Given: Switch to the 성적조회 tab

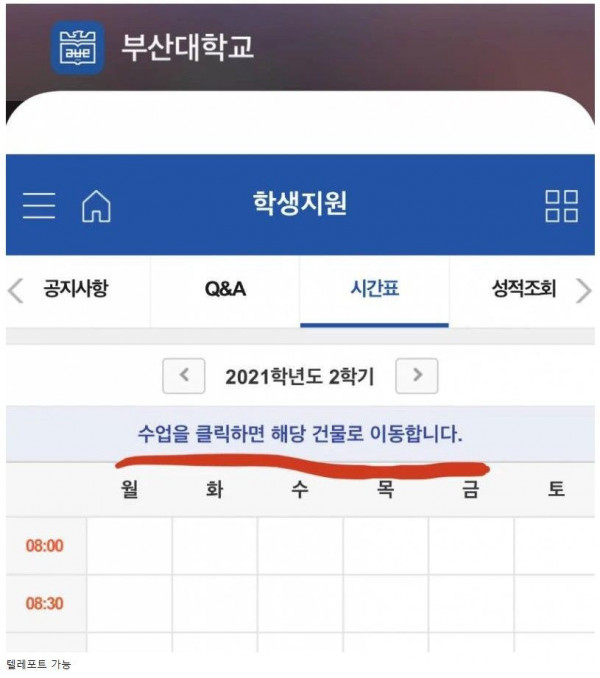Looking at the screenshot, I should coord(522,290).
